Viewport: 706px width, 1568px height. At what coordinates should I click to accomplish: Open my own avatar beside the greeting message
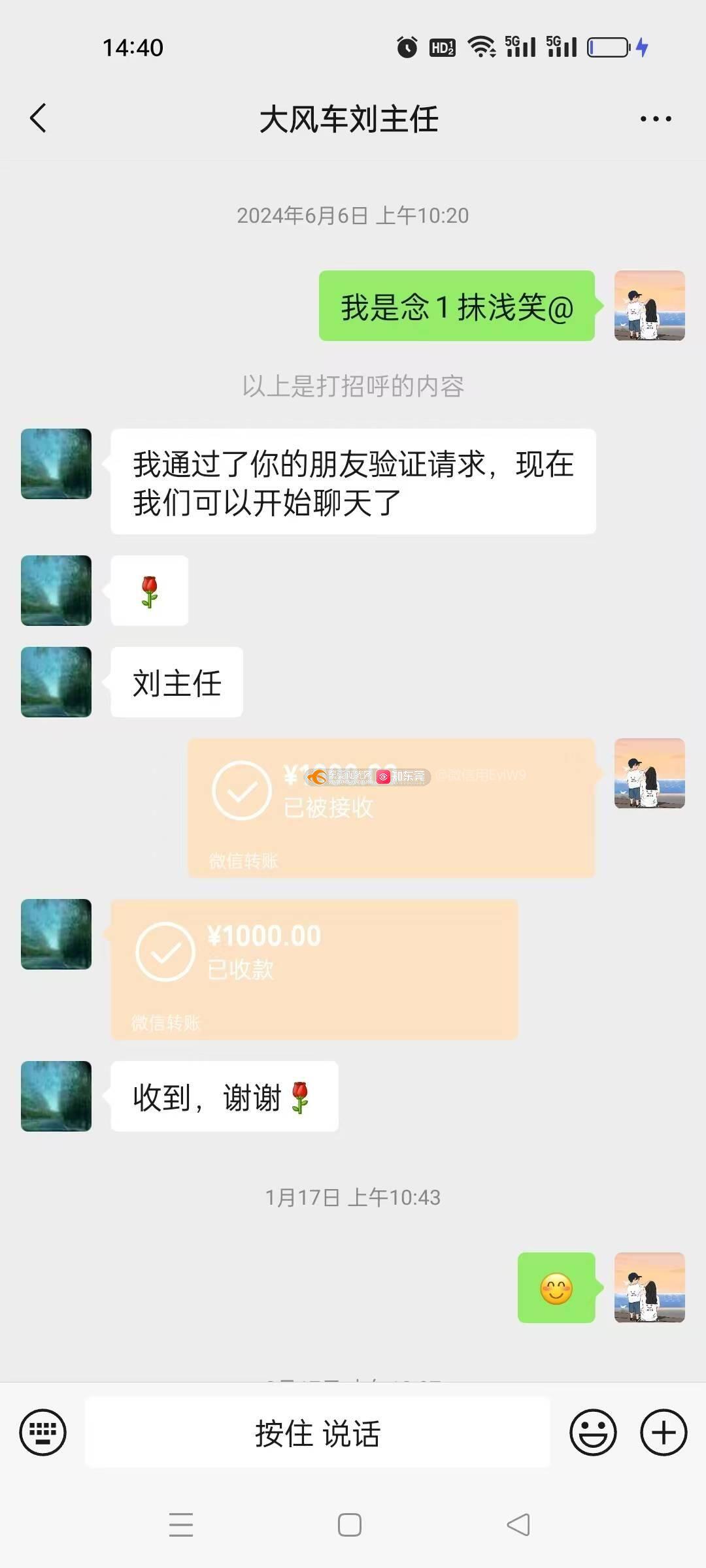649,306
